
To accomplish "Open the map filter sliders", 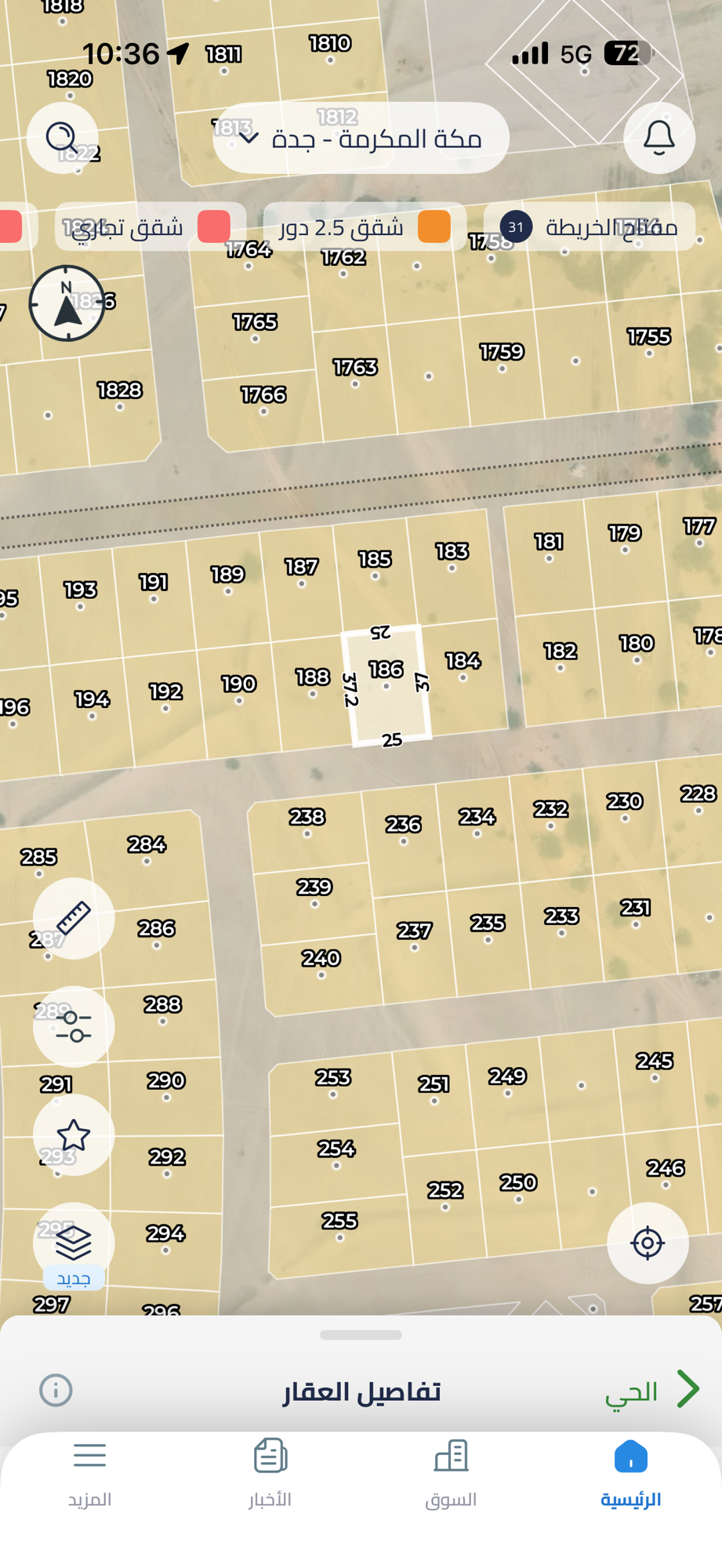I will (74, 1026).
